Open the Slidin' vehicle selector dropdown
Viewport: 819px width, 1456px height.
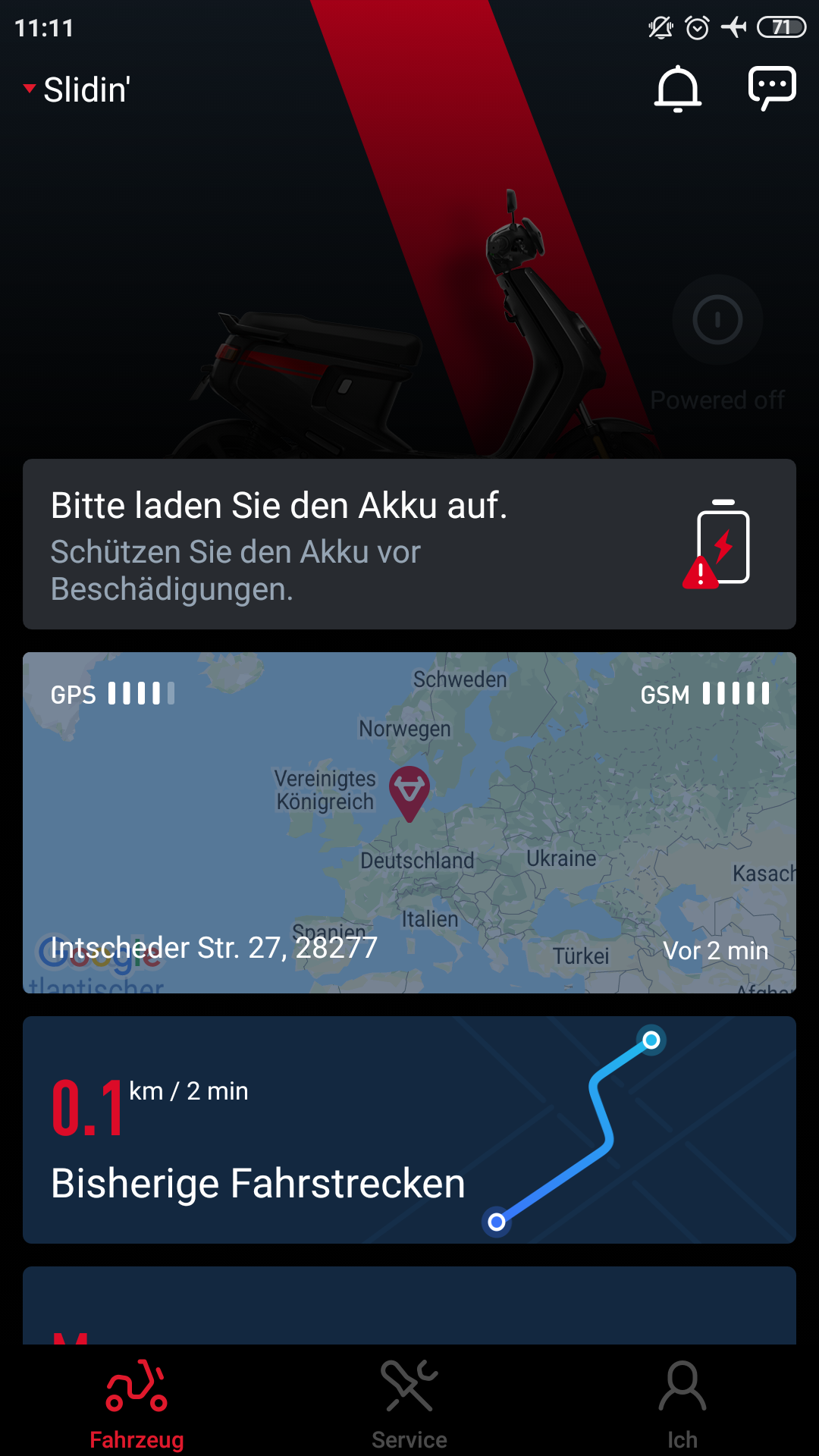[77, 89]
